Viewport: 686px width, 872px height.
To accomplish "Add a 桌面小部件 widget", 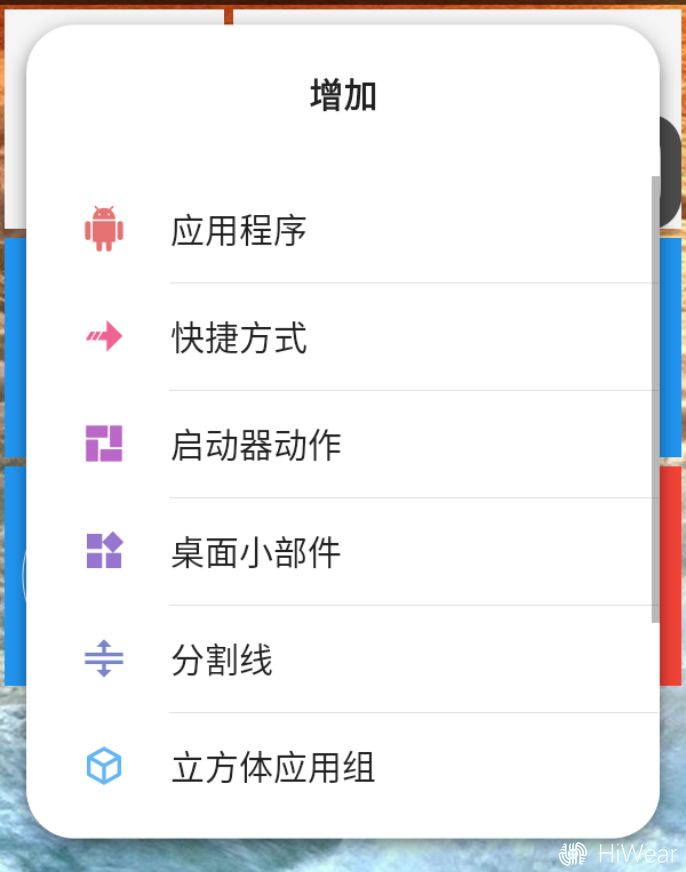I will coord(256,552).
